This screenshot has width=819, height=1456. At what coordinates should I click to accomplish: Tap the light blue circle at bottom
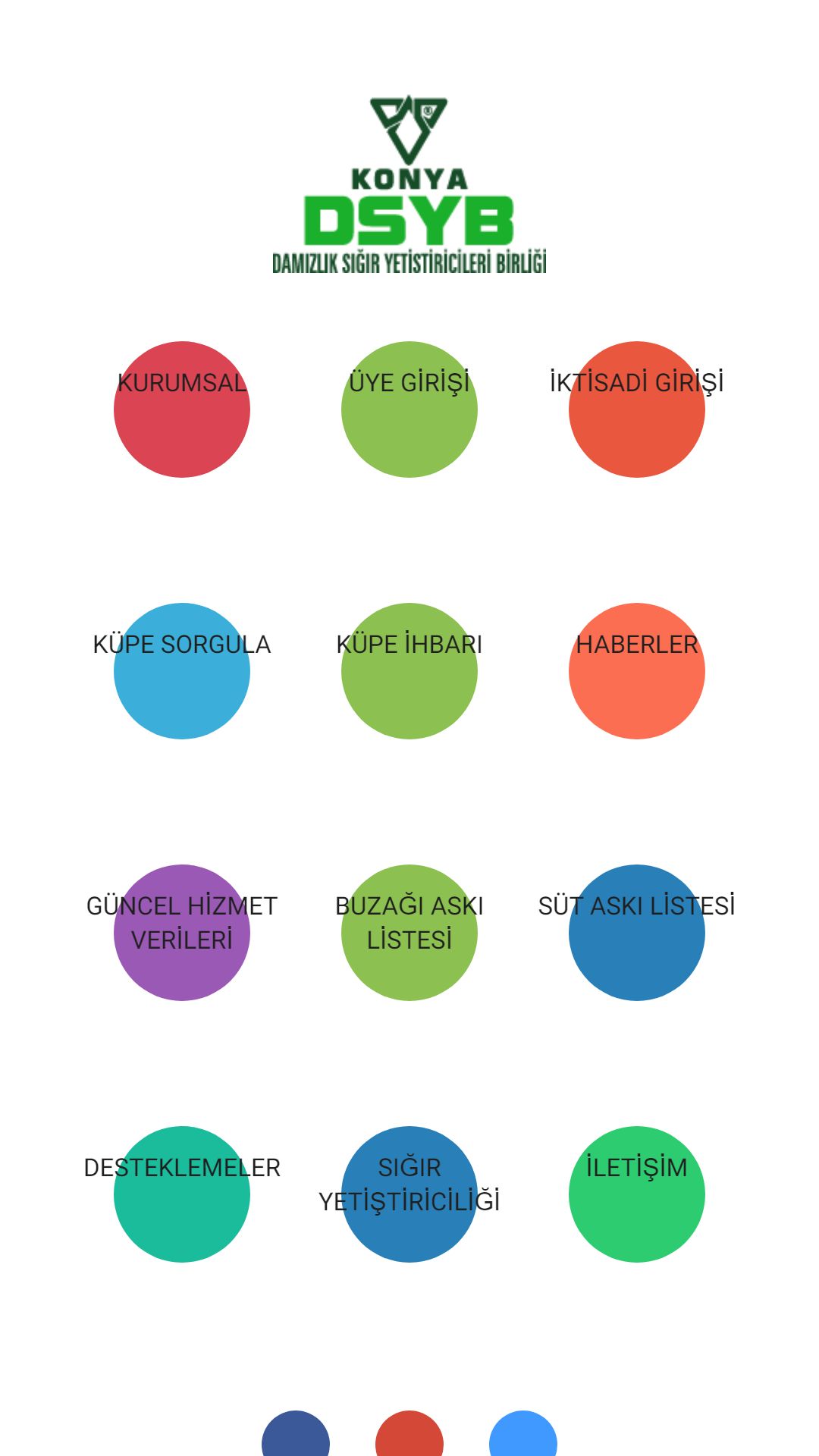523,1435
